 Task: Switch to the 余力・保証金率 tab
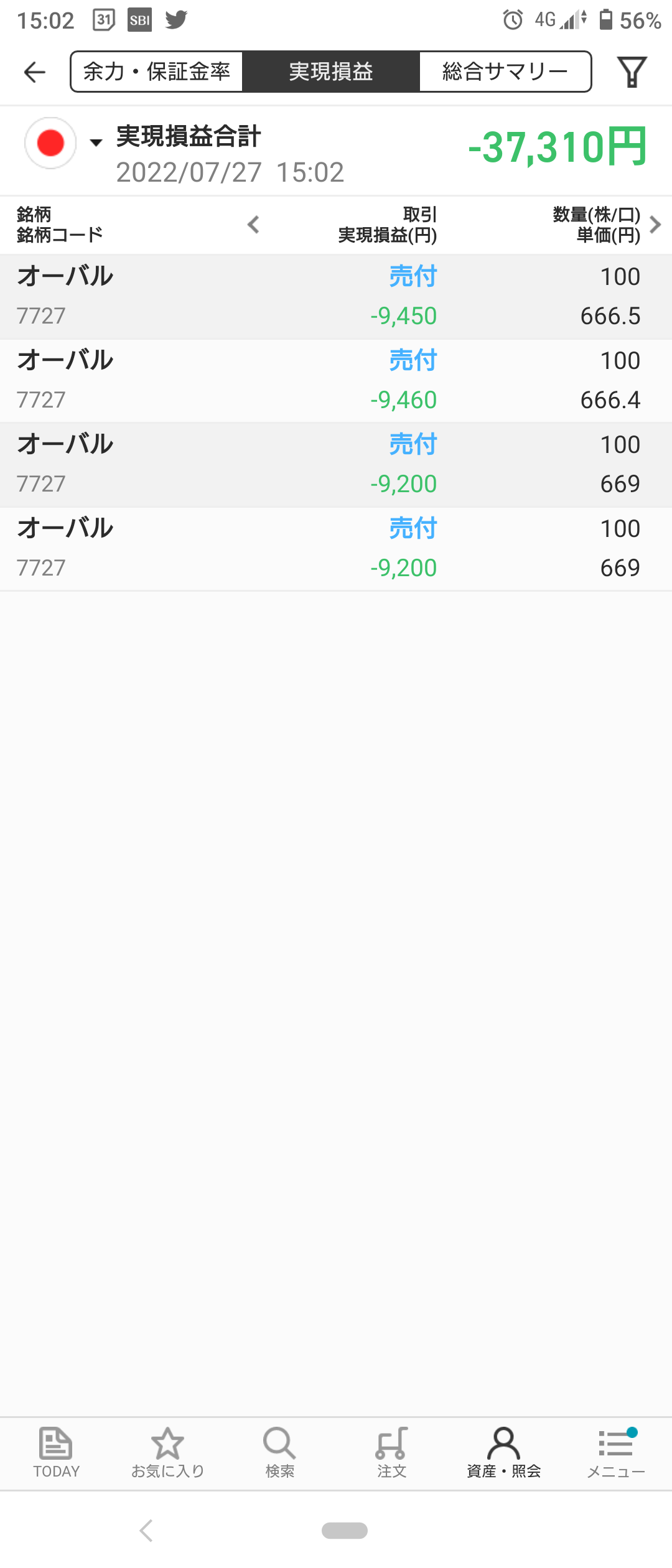[x=157, y=72]
